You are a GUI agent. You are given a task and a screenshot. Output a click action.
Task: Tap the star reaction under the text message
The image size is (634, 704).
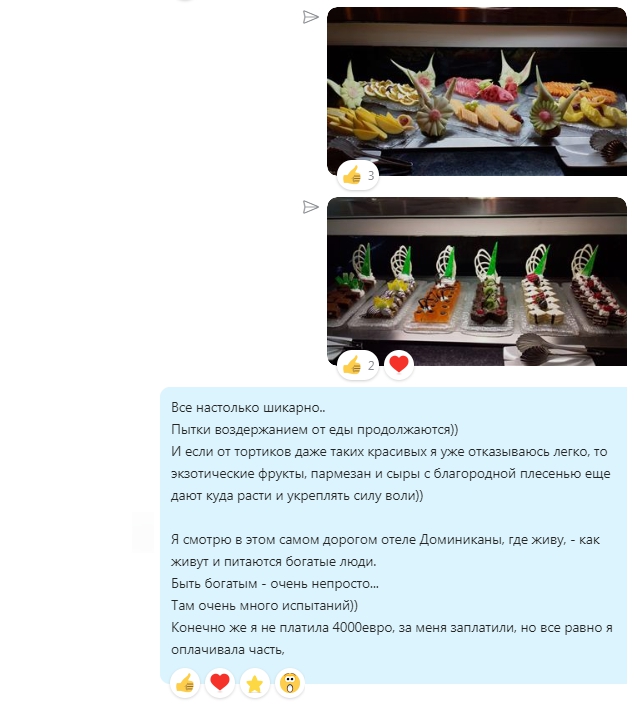click(x=255, y=684)
